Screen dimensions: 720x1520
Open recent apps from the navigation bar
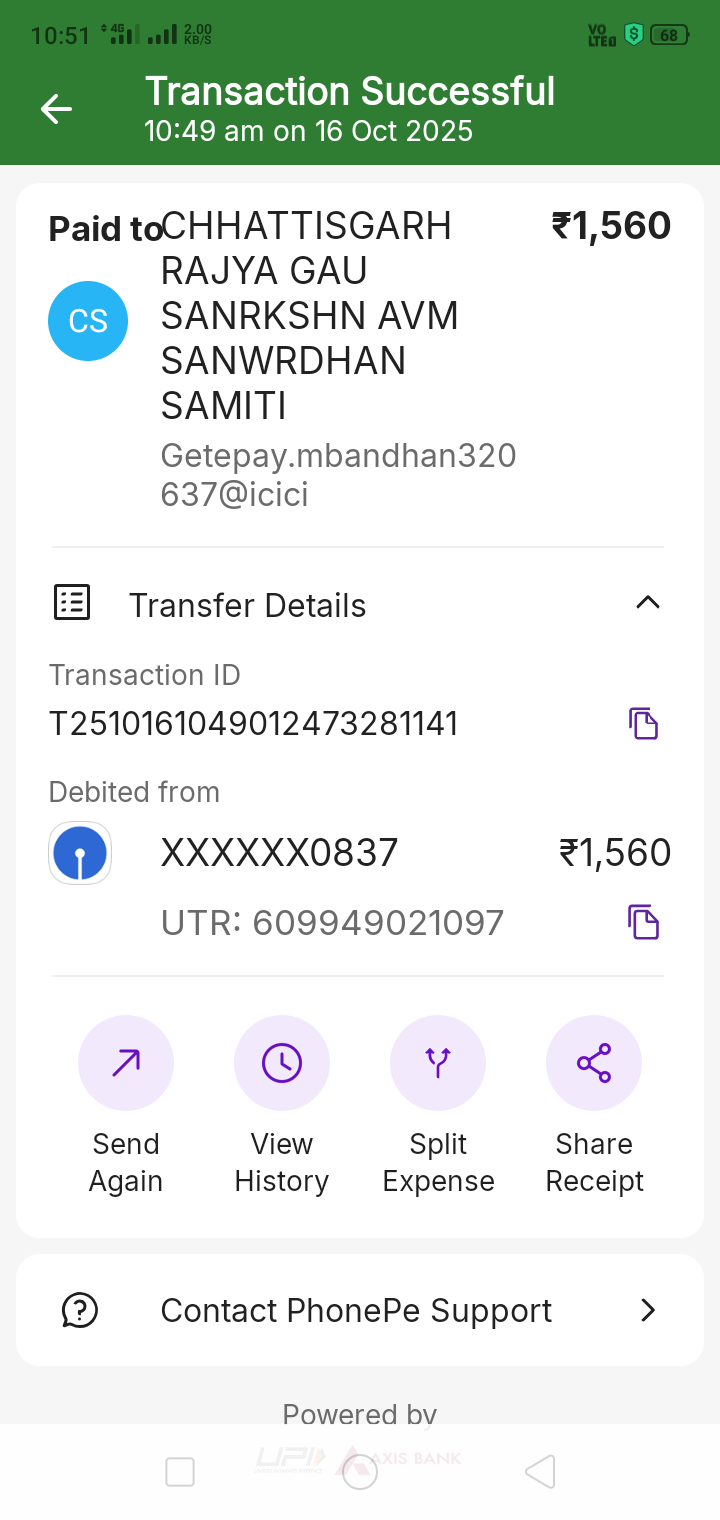click(180, 1472)
